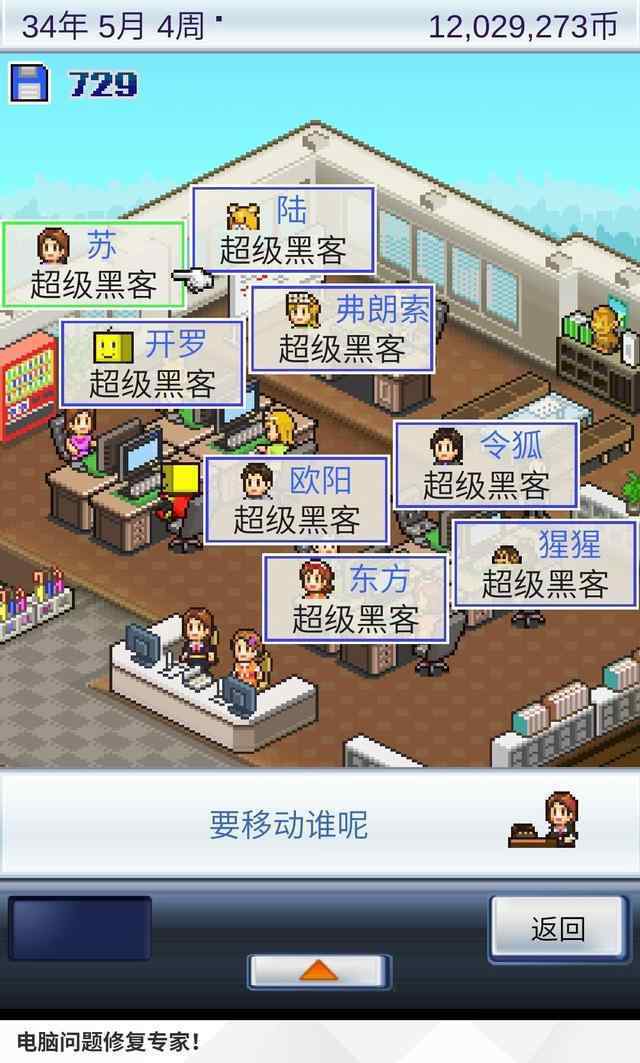This screenshot has height=1063, width=640.
Task: Pick employee 开罗 to move
Action: point(152,363)
